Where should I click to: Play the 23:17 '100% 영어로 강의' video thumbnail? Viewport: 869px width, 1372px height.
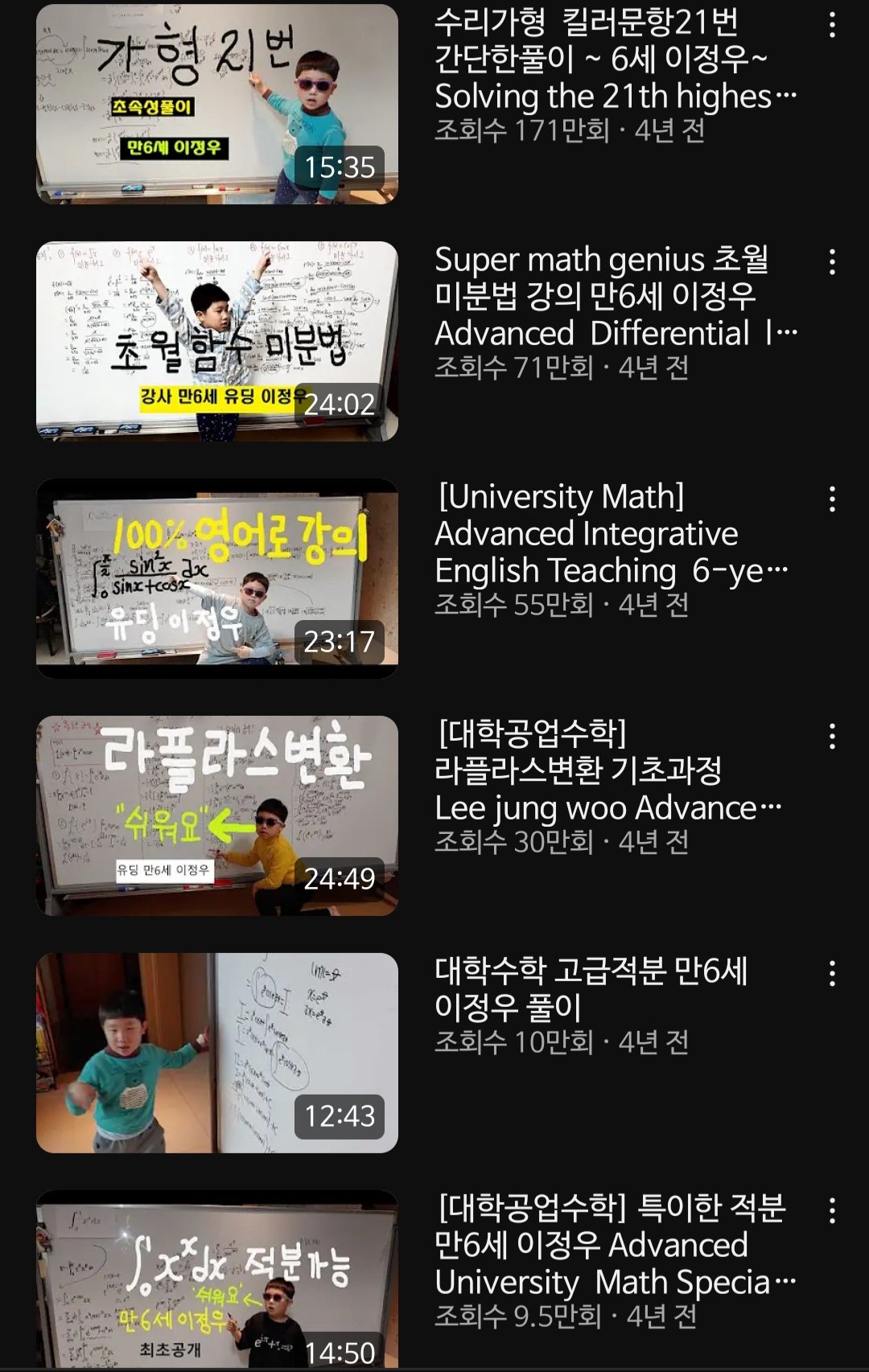[216, 578]
